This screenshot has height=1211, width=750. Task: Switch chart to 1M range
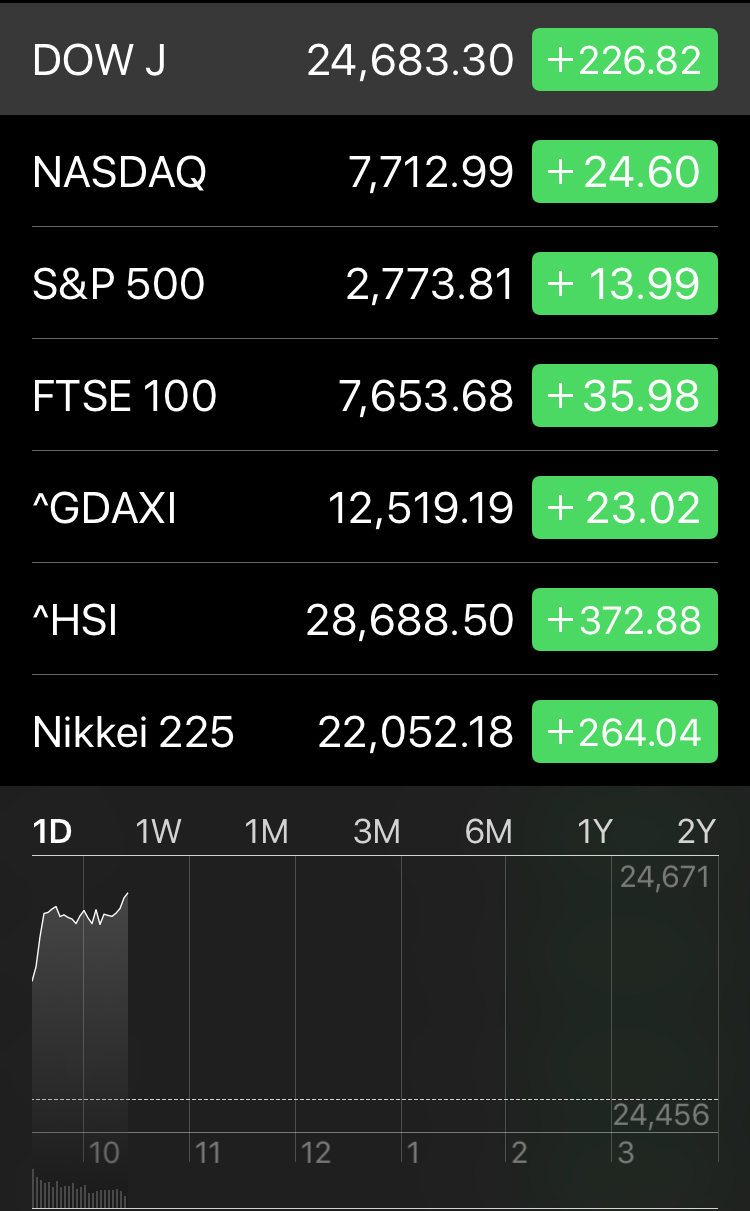267,831
